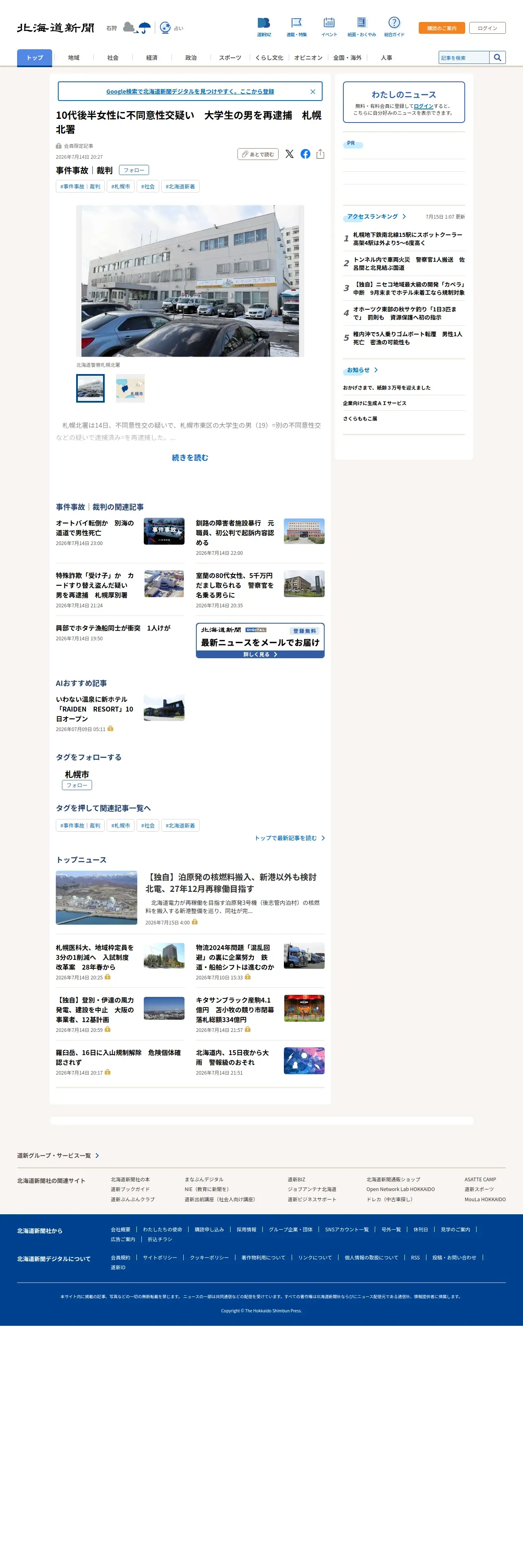Open the ranking article about 札幌地下鉄南北線
Viewport: 523px width, 1568px height.
click(409, 239)
